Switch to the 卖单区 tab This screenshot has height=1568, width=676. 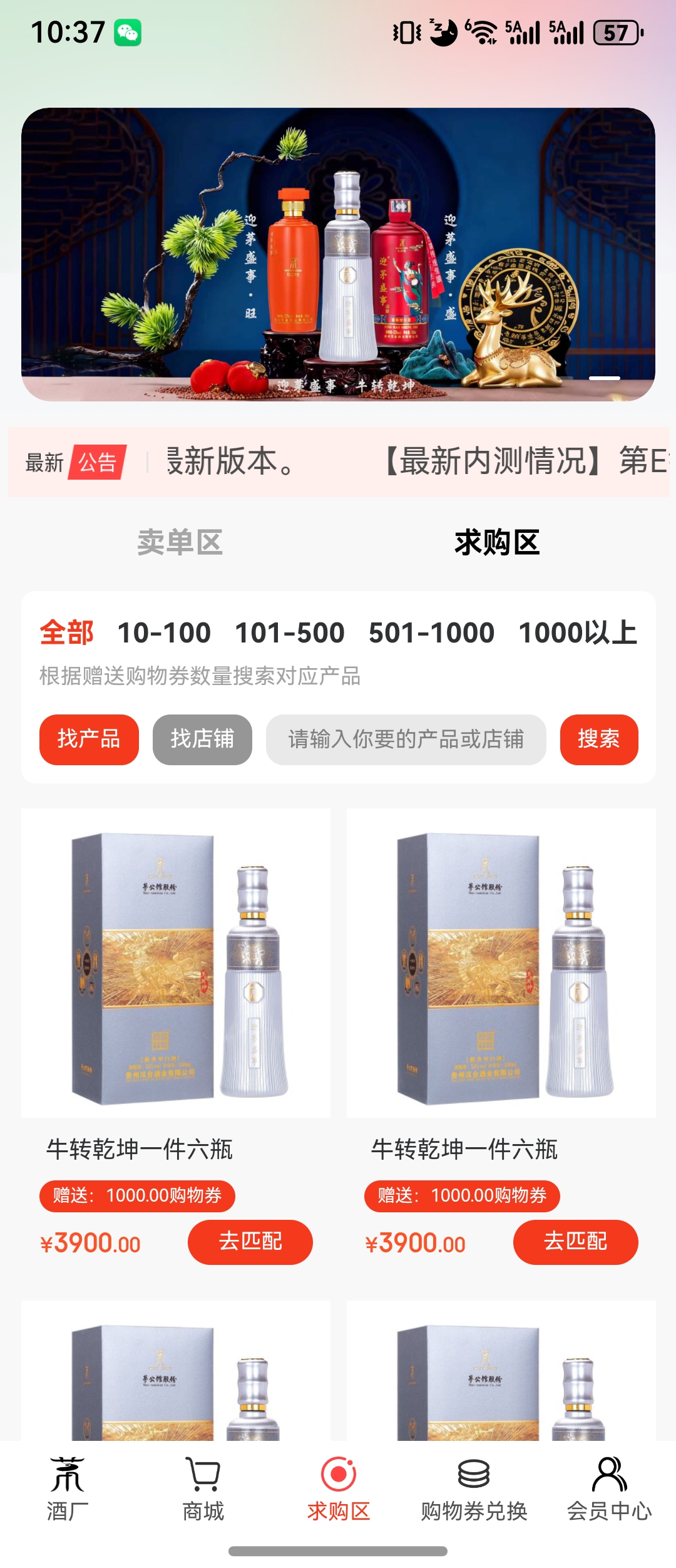pos(180,542)
